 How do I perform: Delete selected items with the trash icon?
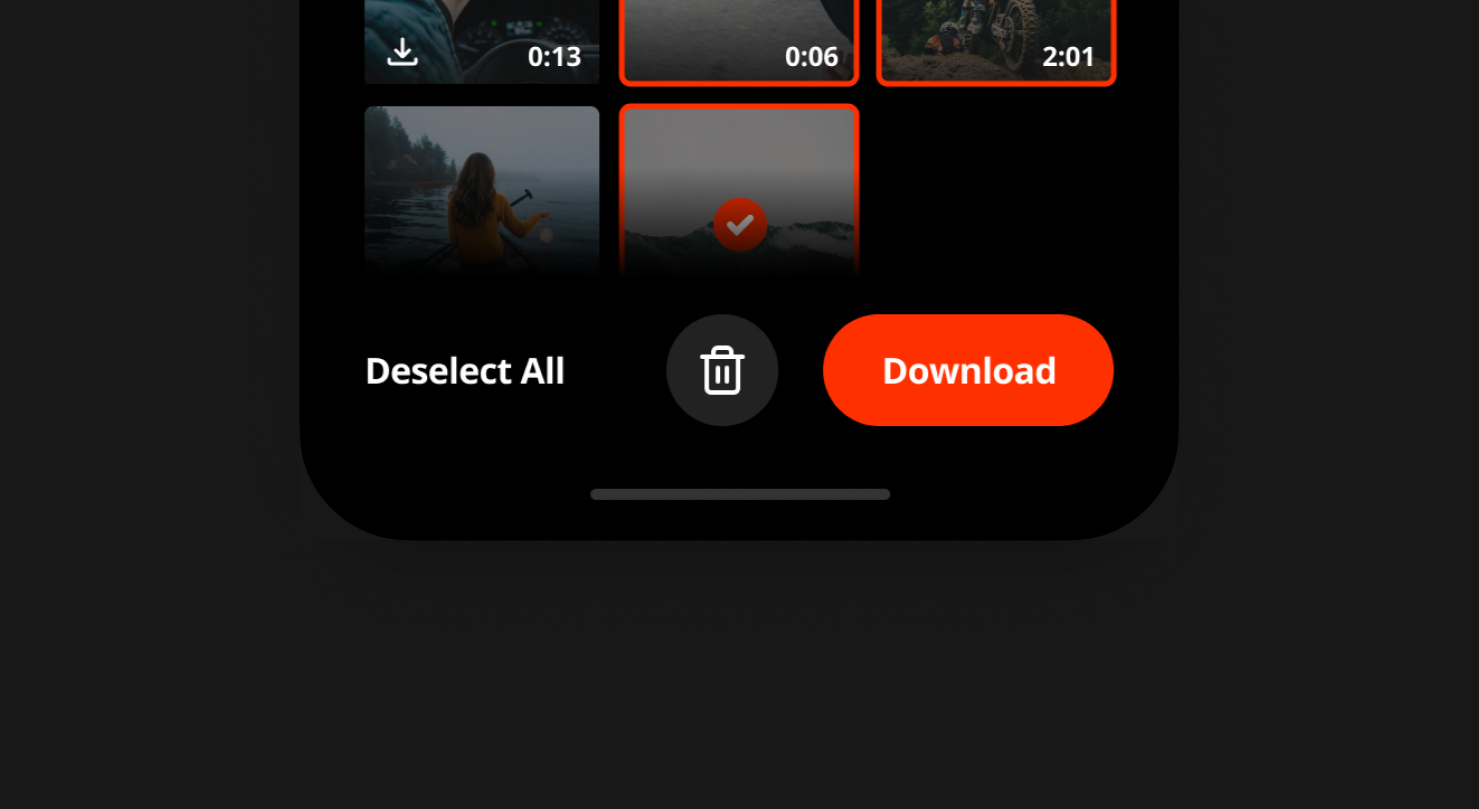(722, 370)
